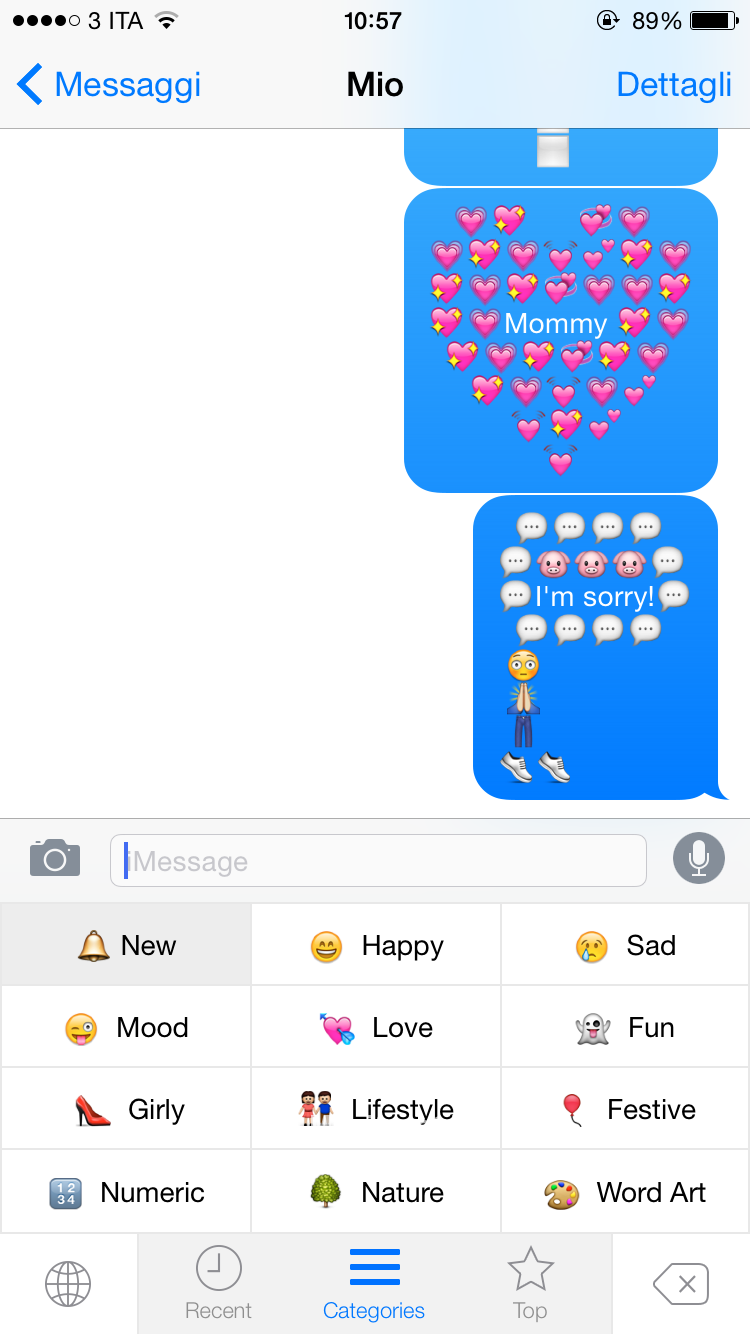Image resolution: width=750 pixels, height=1334 pixels.
Task: Go back to Messaggi list
Action: click(x=110, y=85)
